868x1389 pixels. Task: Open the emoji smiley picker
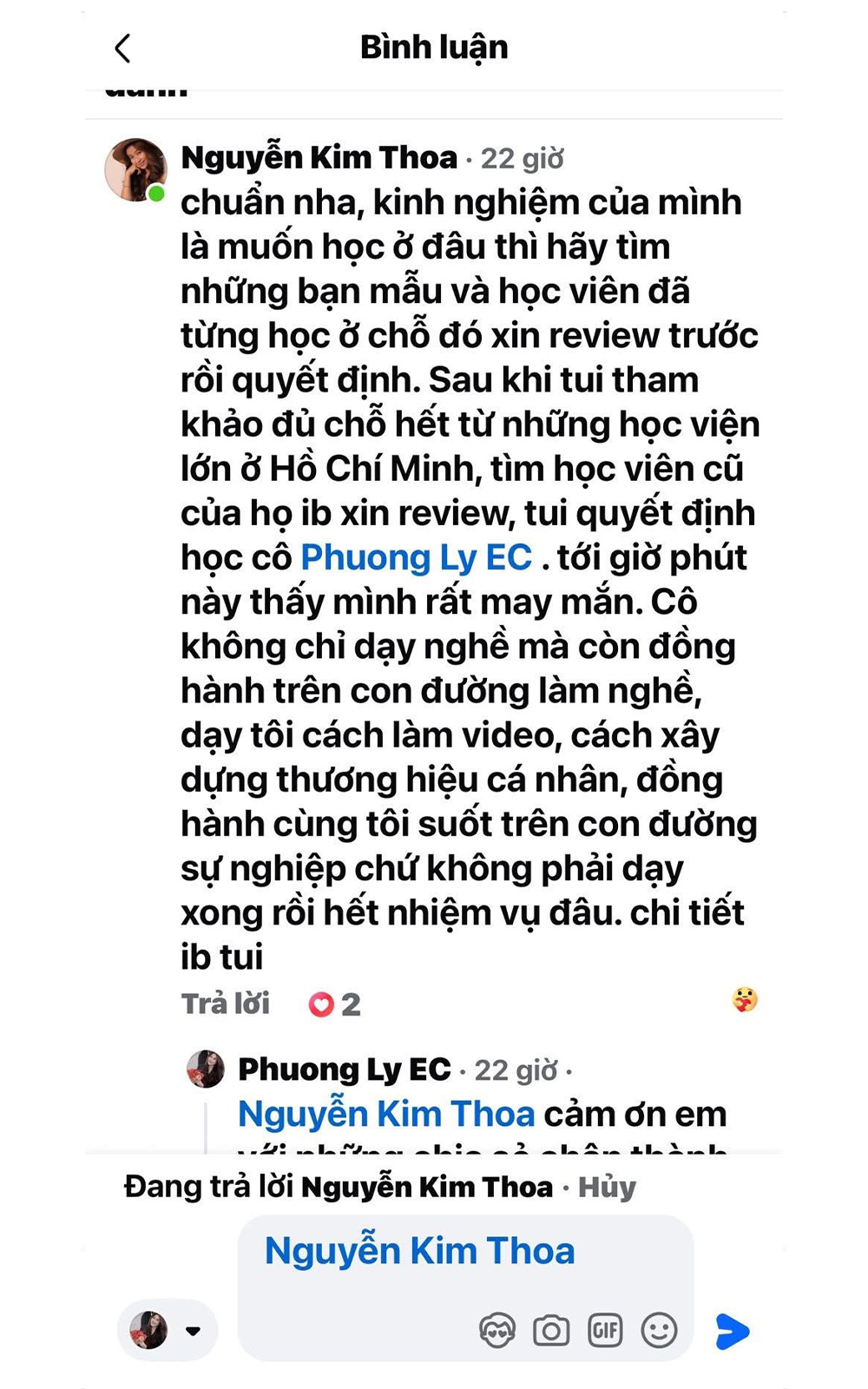pos(659,1330)
